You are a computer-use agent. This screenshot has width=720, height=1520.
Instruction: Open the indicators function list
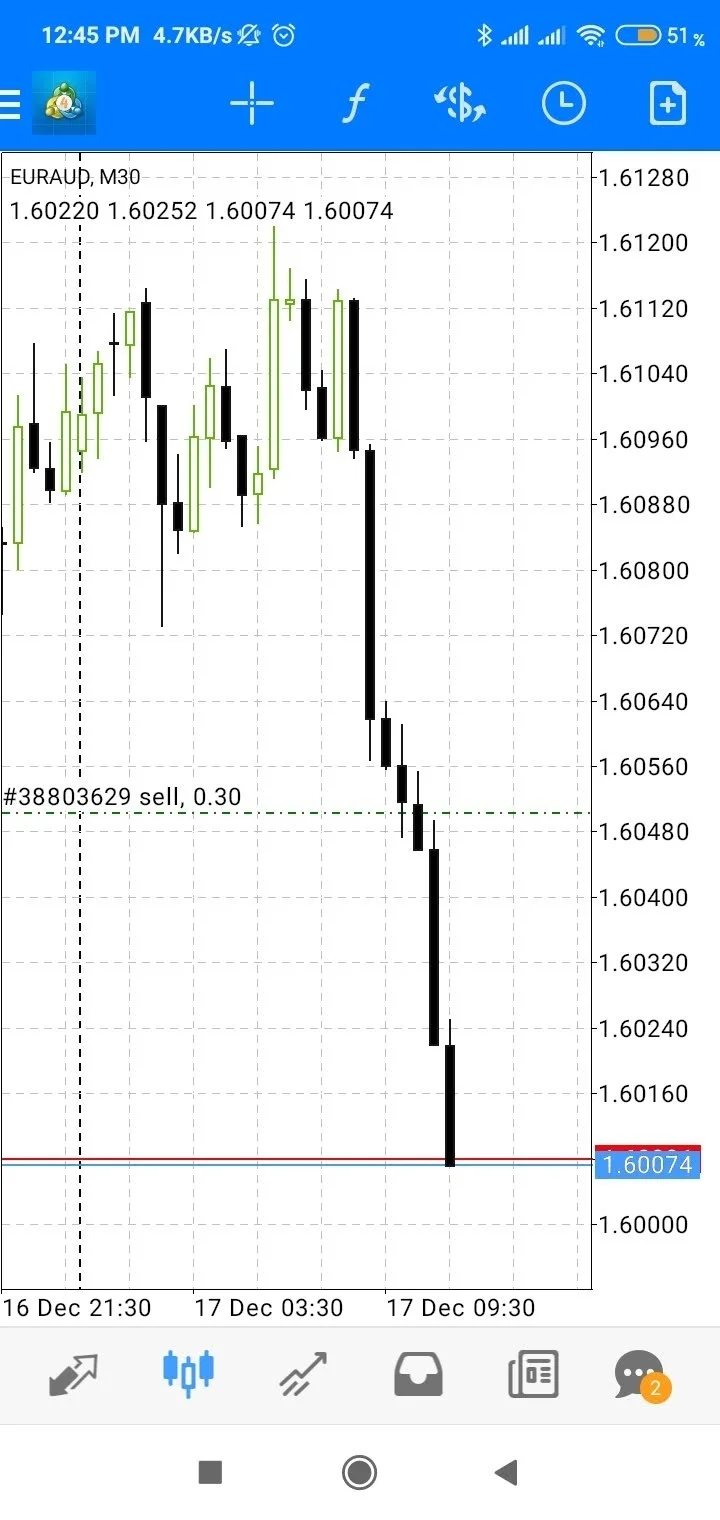click(x=355, y=104)
